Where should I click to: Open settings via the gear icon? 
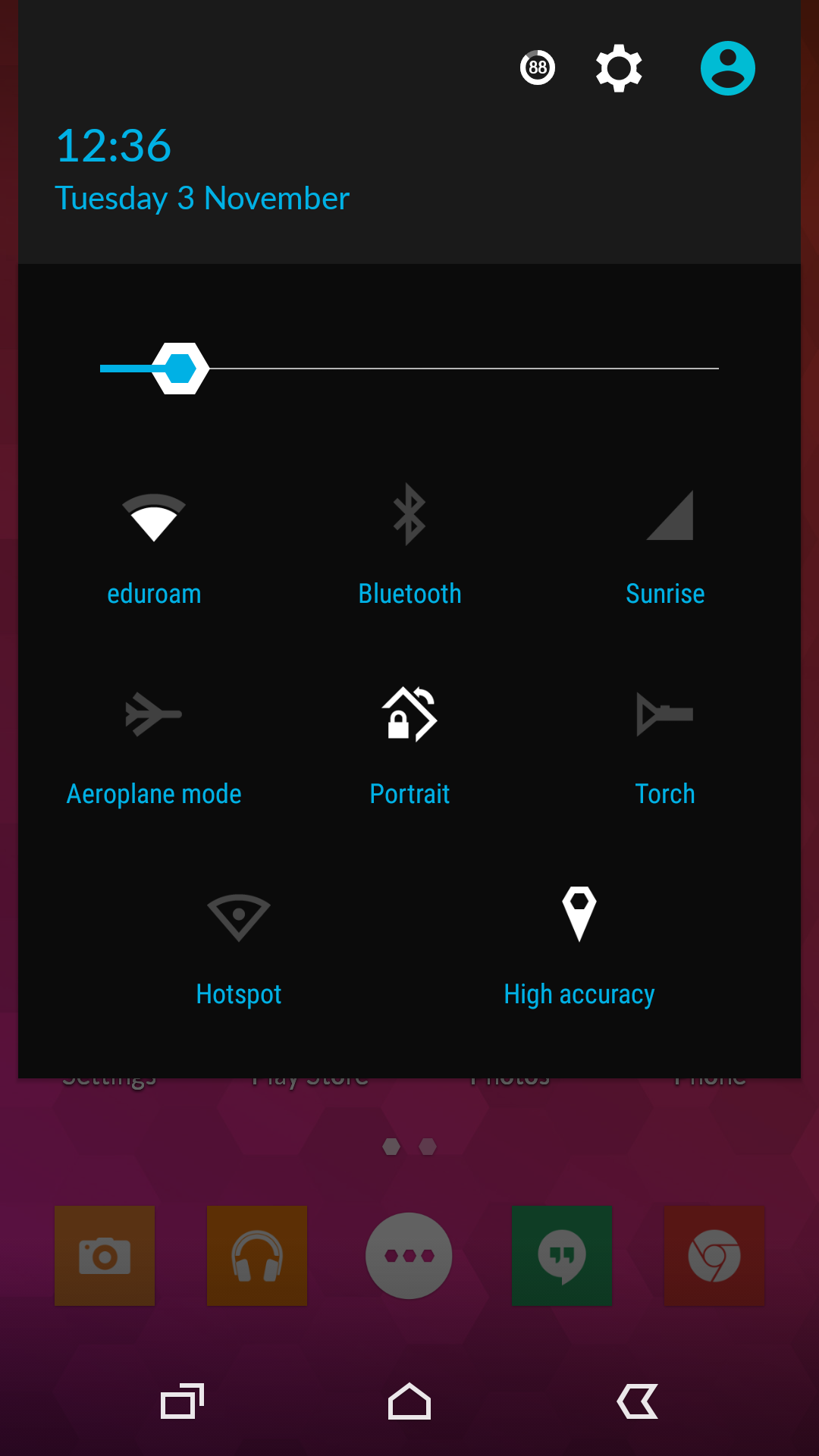tap(619, 68)
